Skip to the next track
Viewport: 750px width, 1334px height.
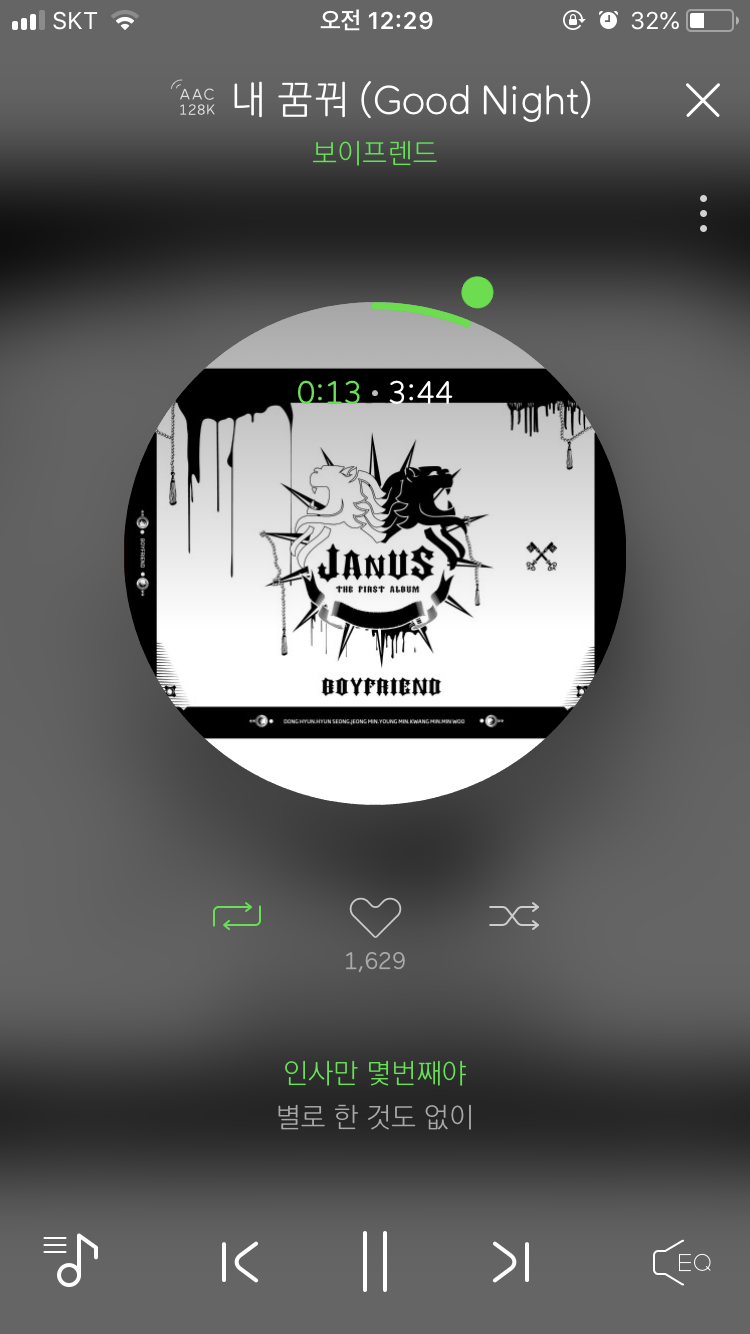[x=510, y=1261]
